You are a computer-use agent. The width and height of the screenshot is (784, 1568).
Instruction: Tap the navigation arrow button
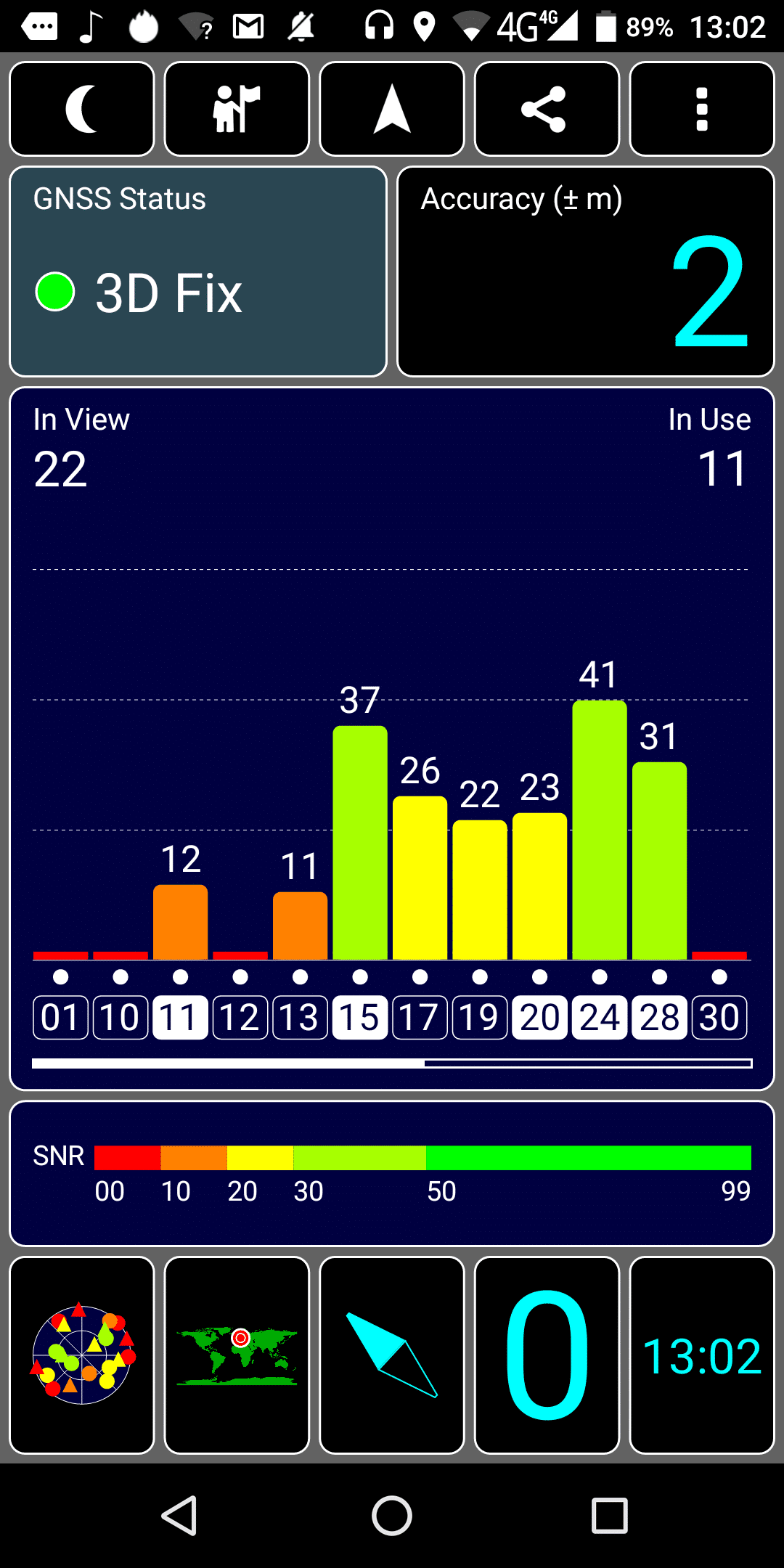(x=392, y=109)
